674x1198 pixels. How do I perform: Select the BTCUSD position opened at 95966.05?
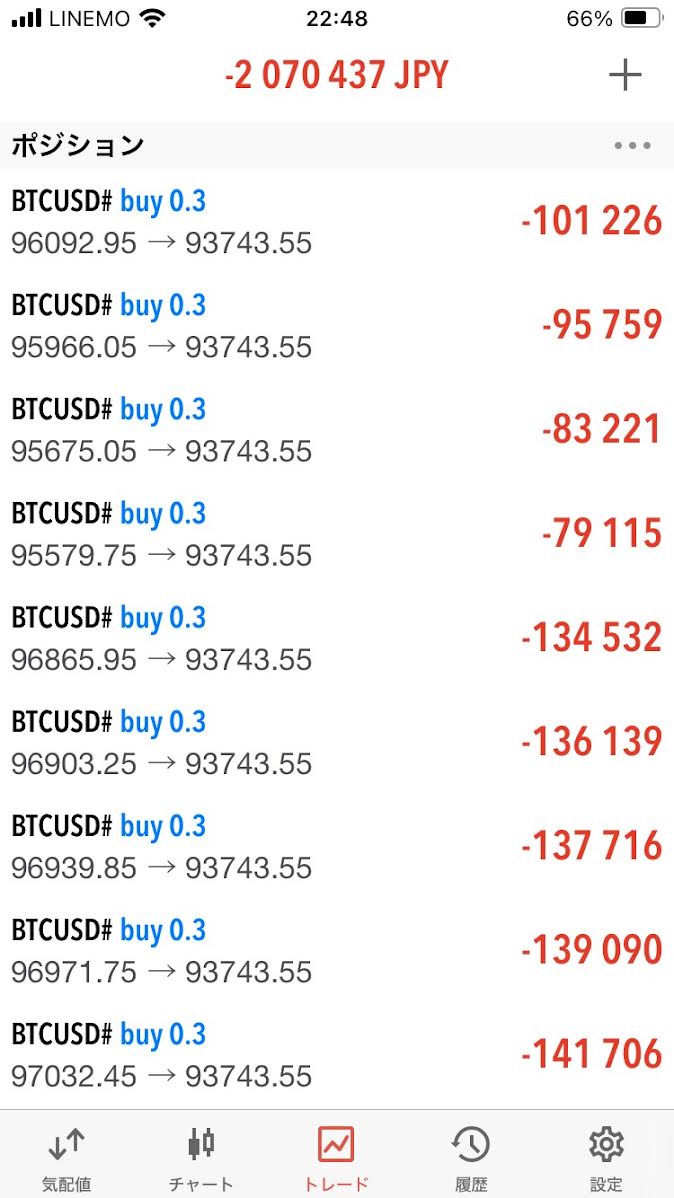(x=336, y=325)
